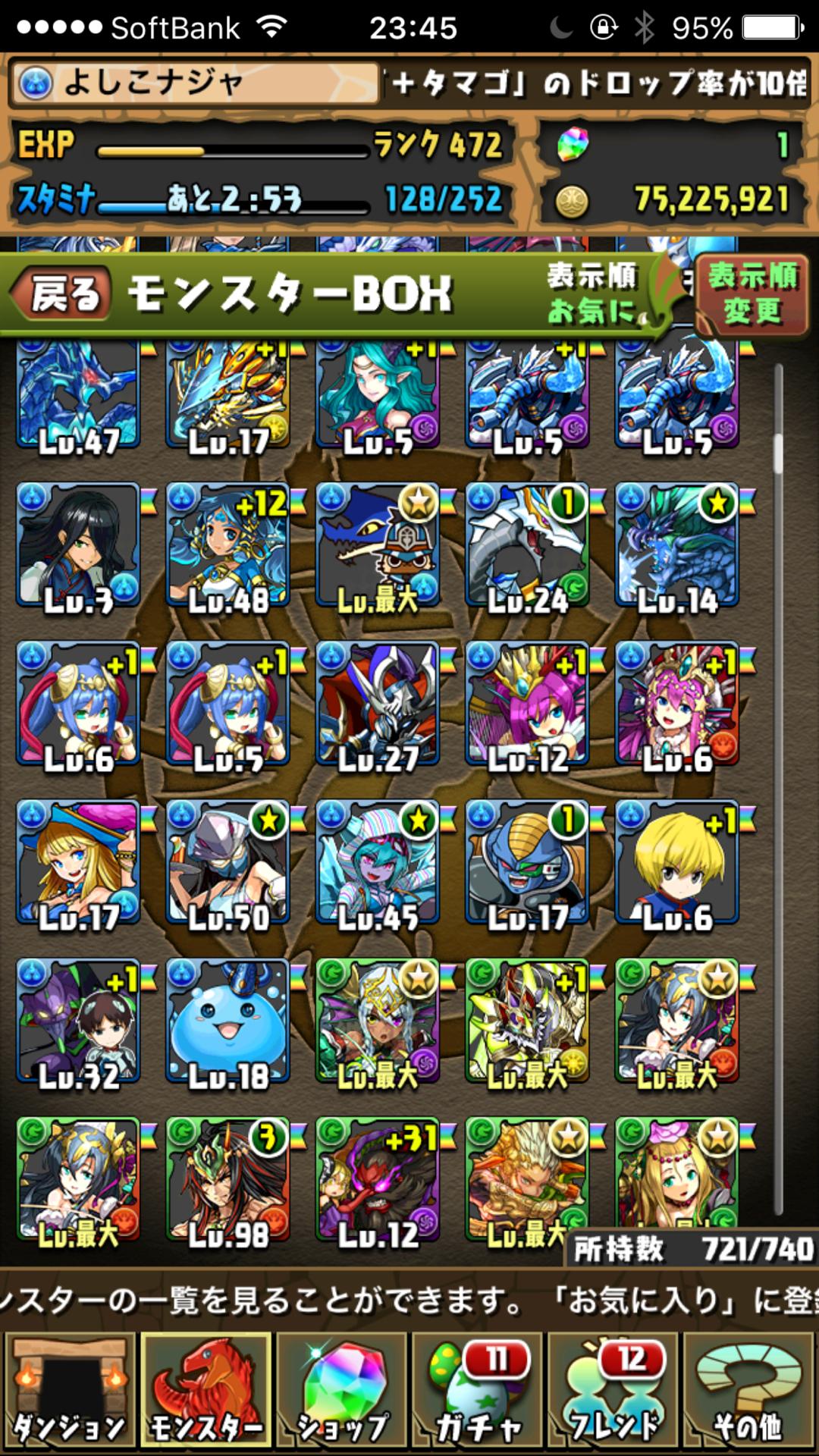
Task: Pick the Lv.32 purple mecha monster
Action: (x=78, y=1021)
